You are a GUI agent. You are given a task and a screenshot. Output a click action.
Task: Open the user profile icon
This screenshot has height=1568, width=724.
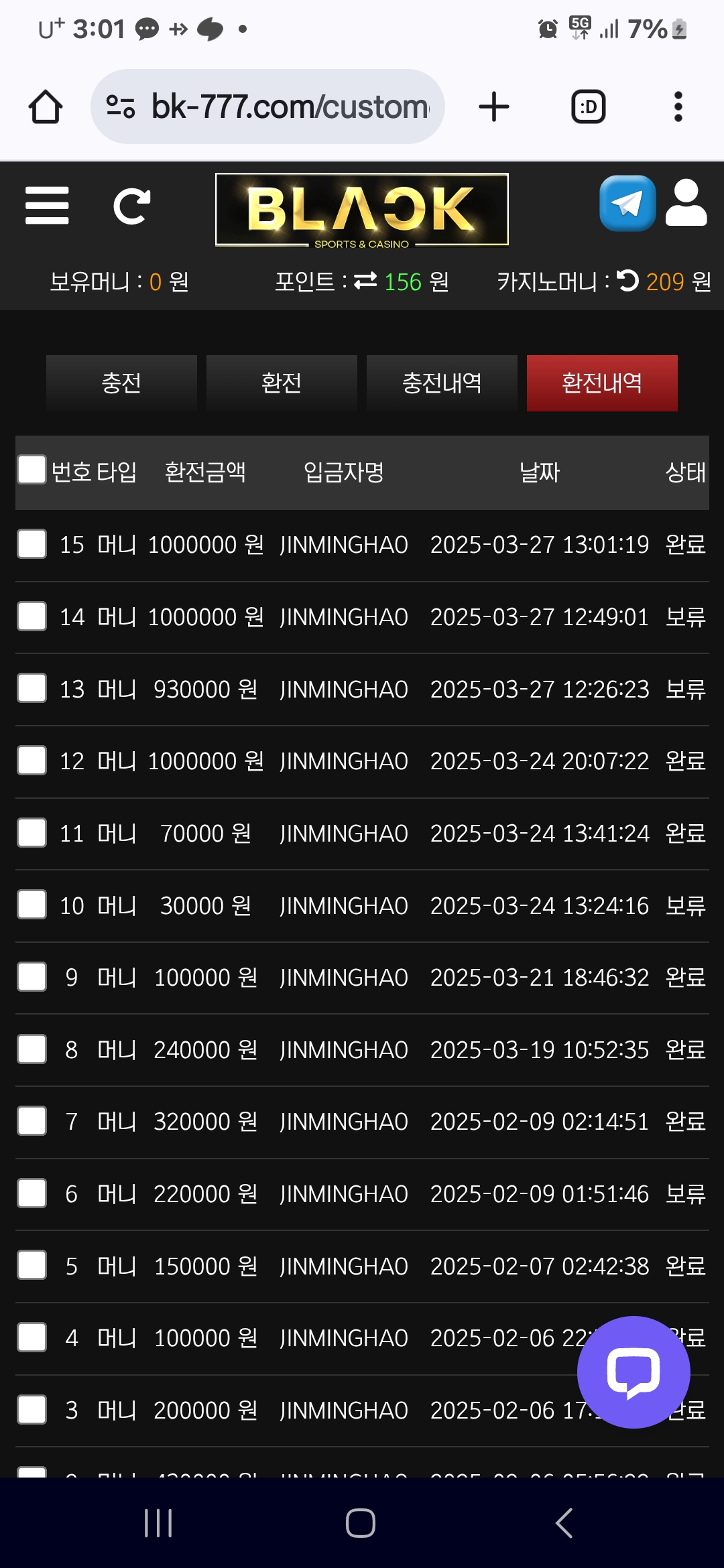(686, 203)
